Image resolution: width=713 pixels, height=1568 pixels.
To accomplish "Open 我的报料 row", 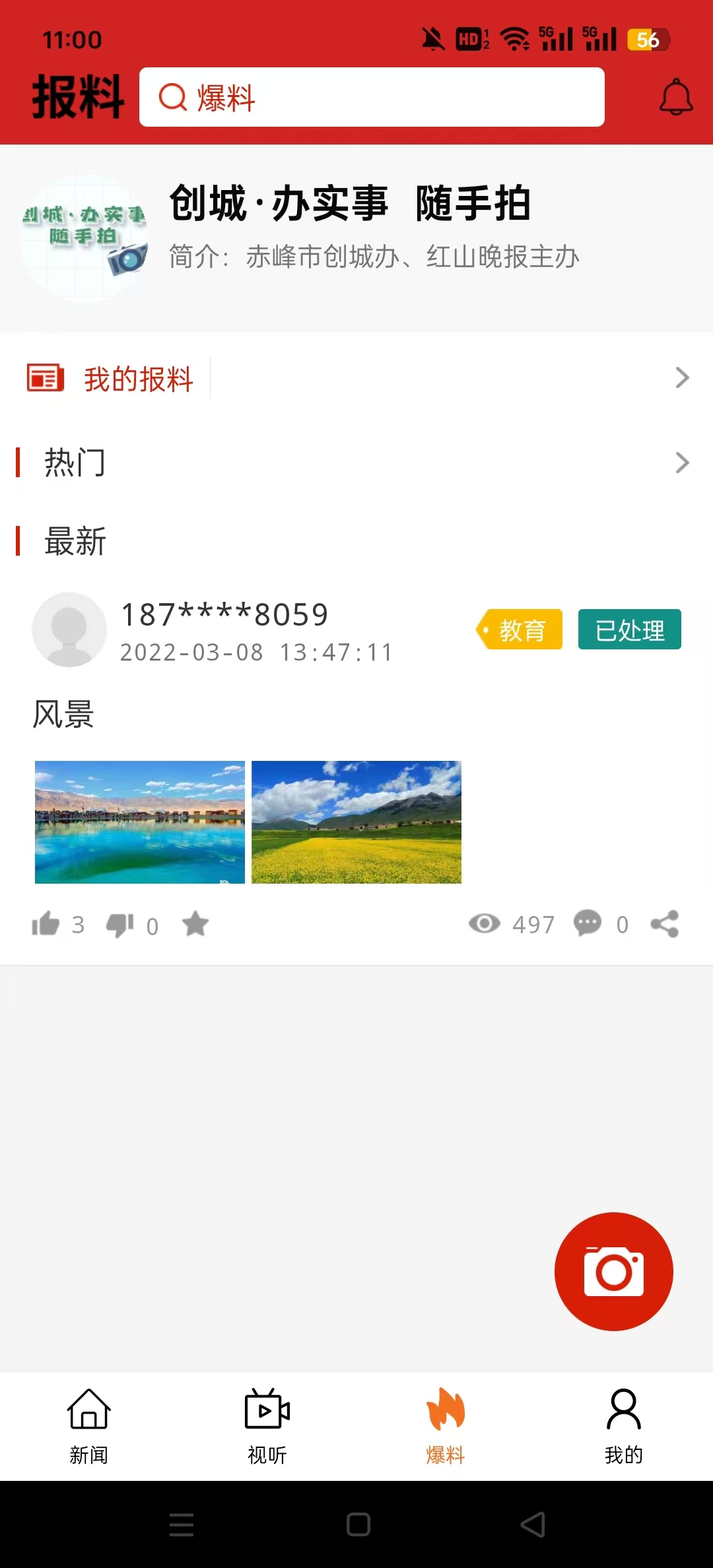I will (356, 378).
